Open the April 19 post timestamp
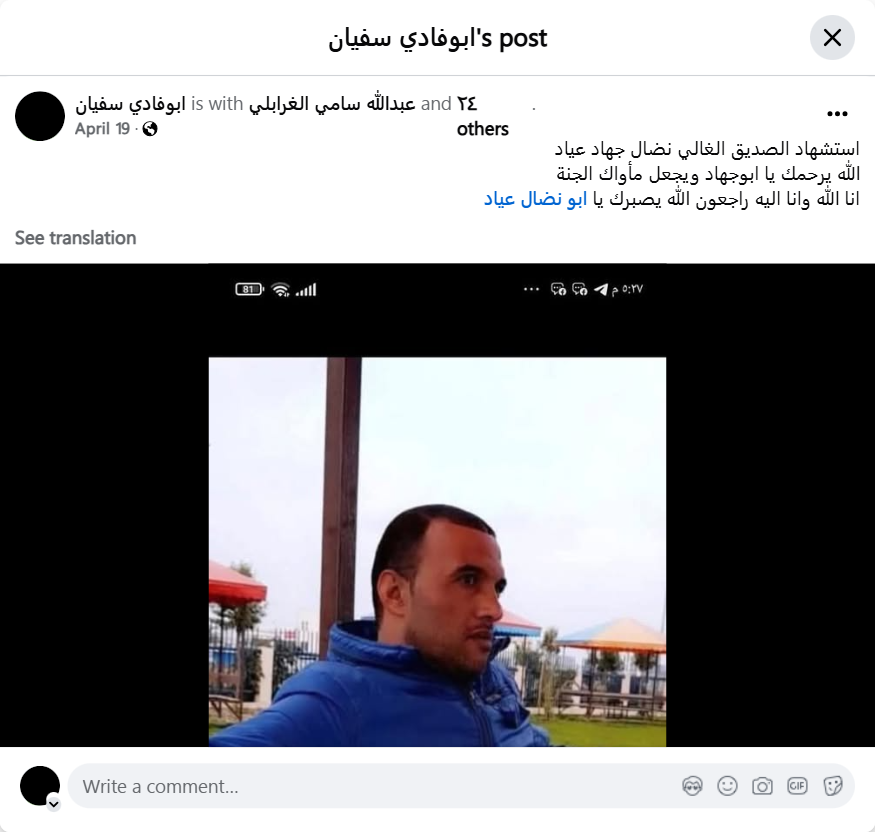 click(x=102, y=129)
